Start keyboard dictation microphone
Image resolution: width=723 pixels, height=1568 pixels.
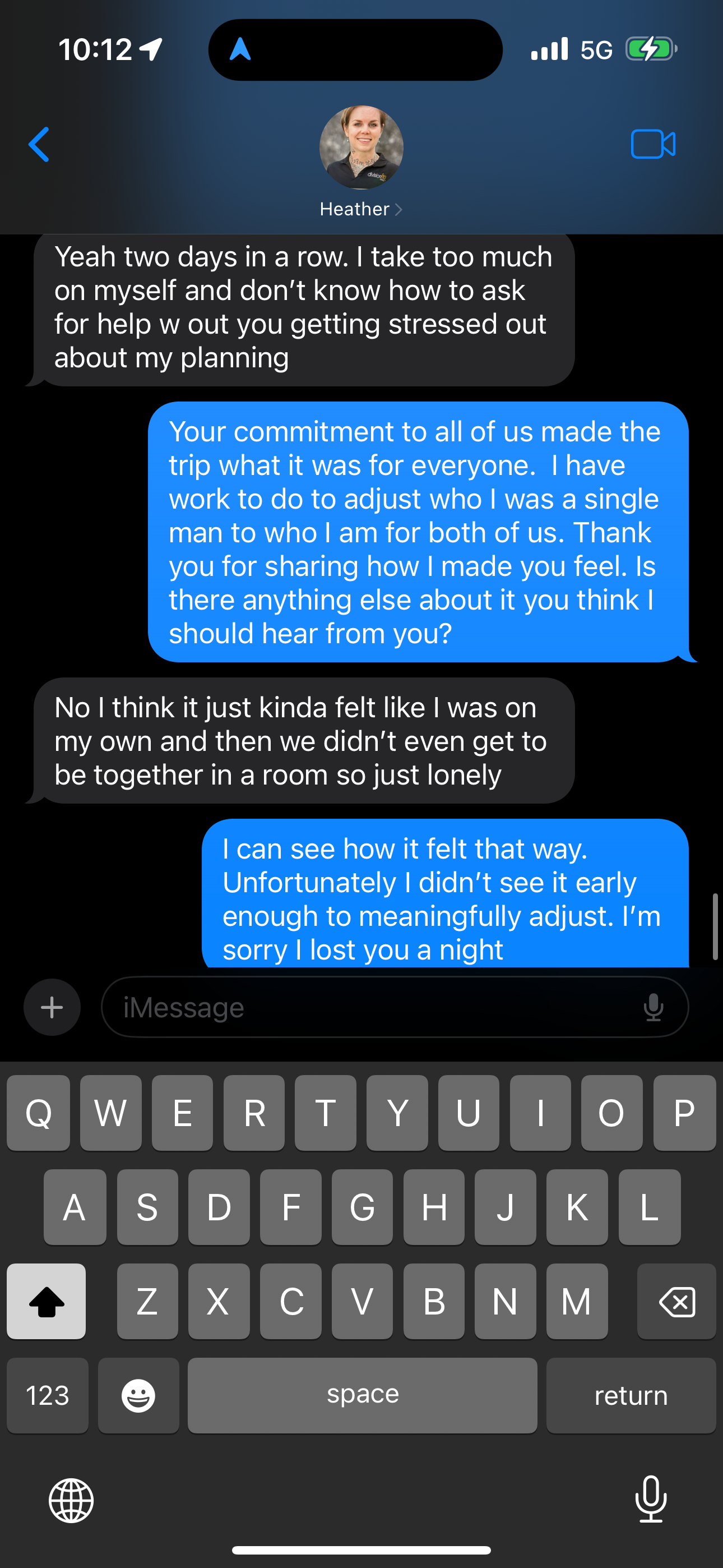point(651,1498)
